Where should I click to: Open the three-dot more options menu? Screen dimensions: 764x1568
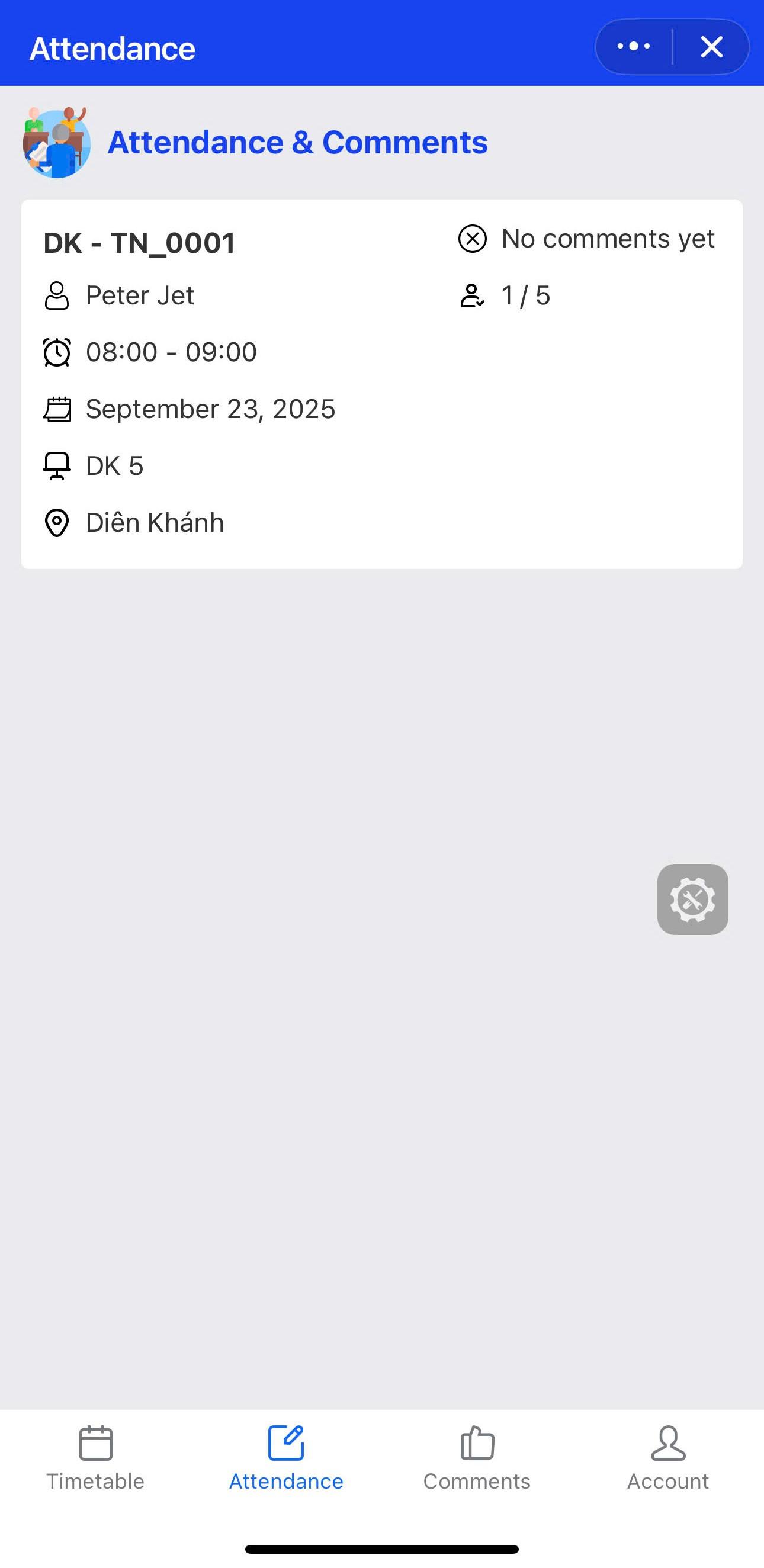point(634,47)
